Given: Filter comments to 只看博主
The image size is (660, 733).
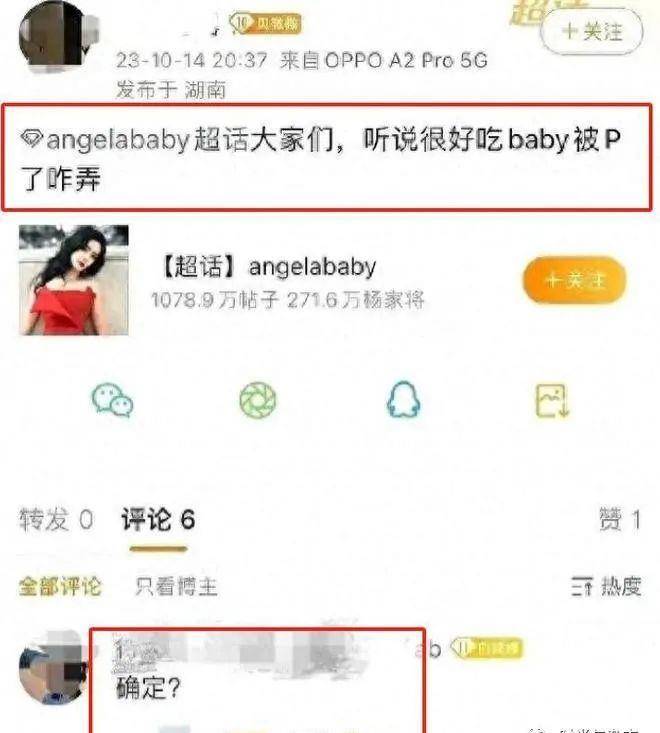Looking at the screenshot, I should tap(176, 586).
